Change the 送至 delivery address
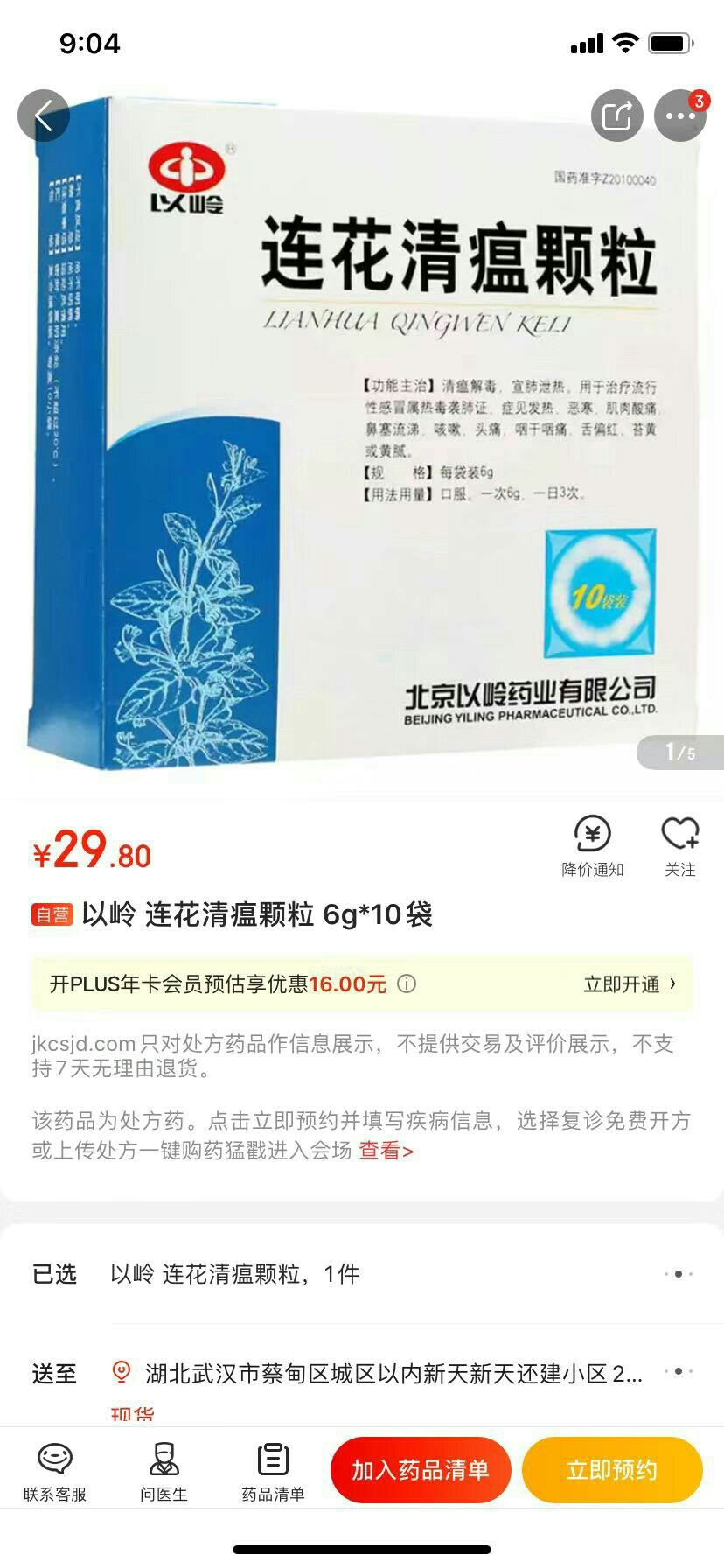The width and height of the screenshot is (724, 1568). [393, 1374]
